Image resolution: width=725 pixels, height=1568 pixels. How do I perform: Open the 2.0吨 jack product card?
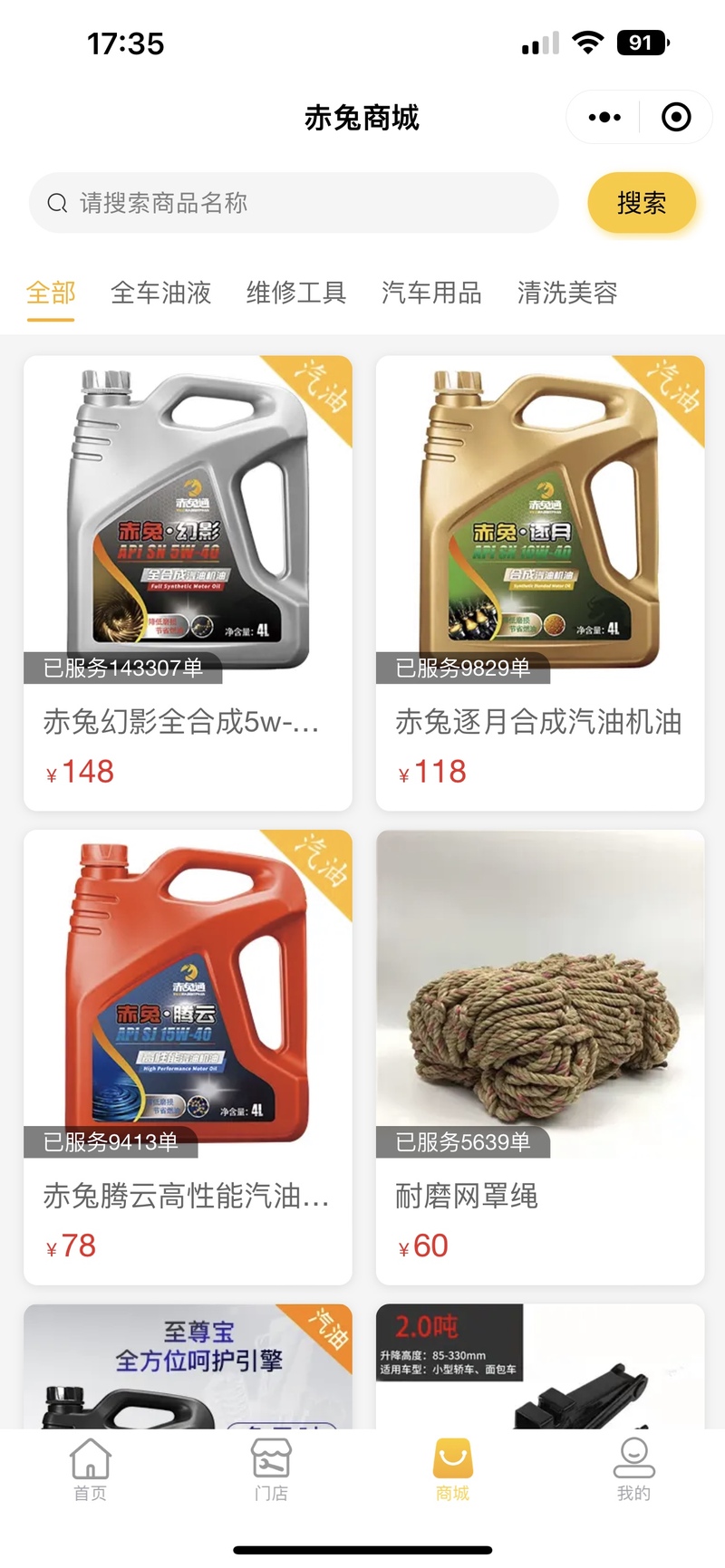[540, 1366]
